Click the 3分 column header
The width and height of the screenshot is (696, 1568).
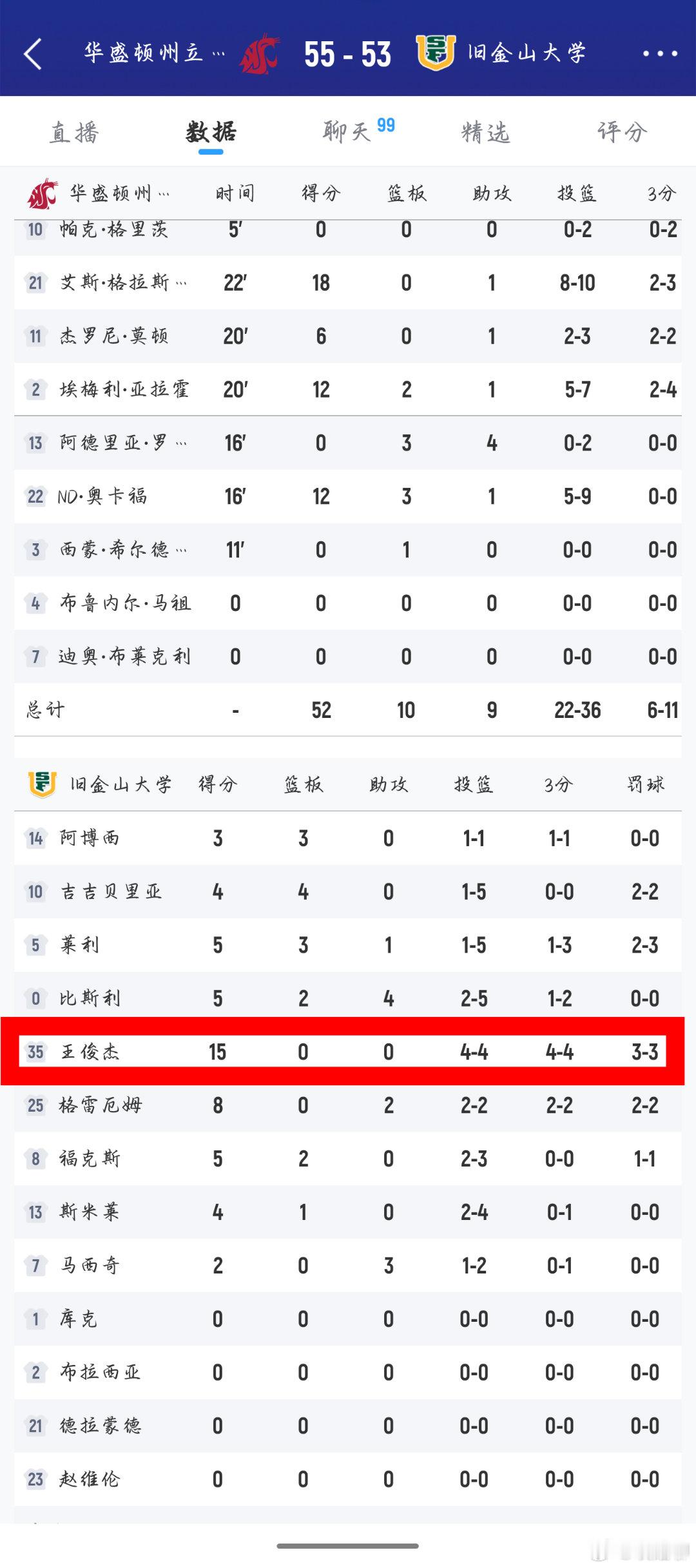[x=662, y=192]
